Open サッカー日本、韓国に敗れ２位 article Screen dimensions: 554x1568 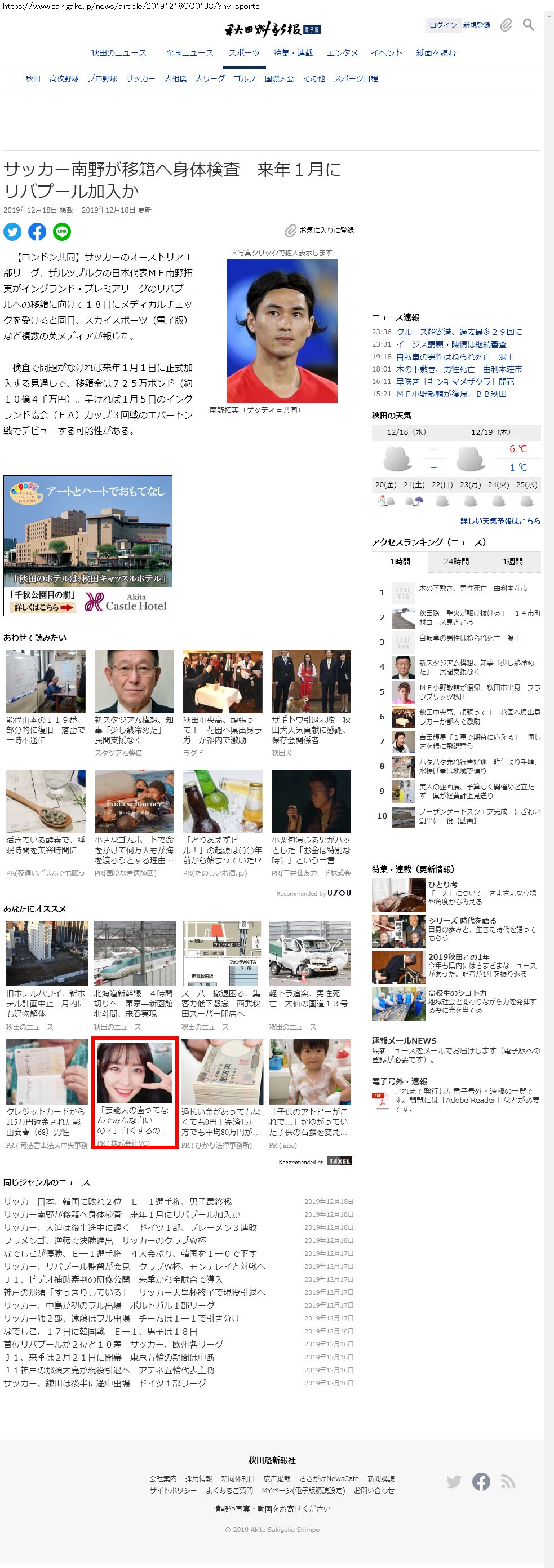(117, 1202)
